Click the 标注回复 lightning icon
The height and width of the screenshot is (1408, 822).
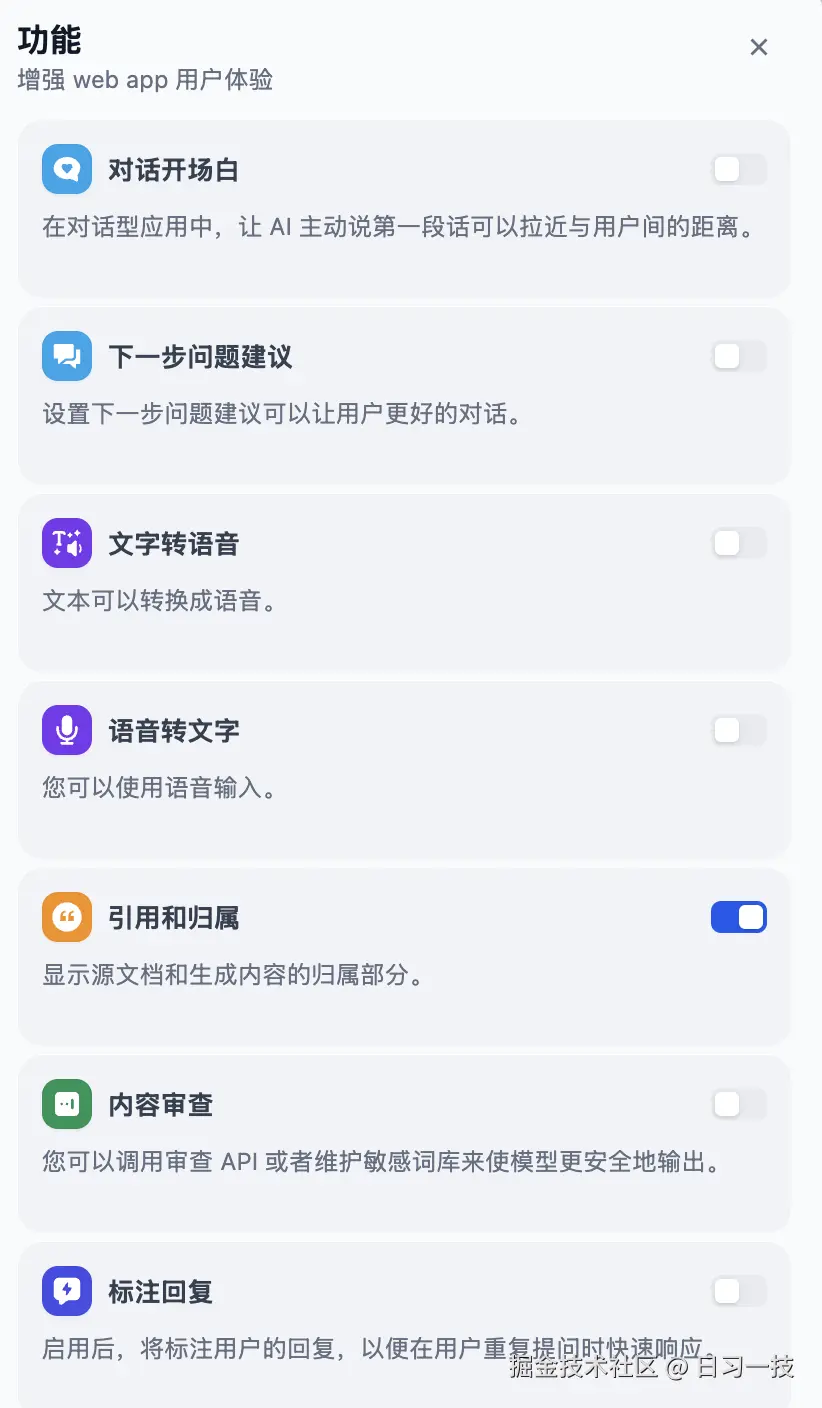click(65, 1290)
